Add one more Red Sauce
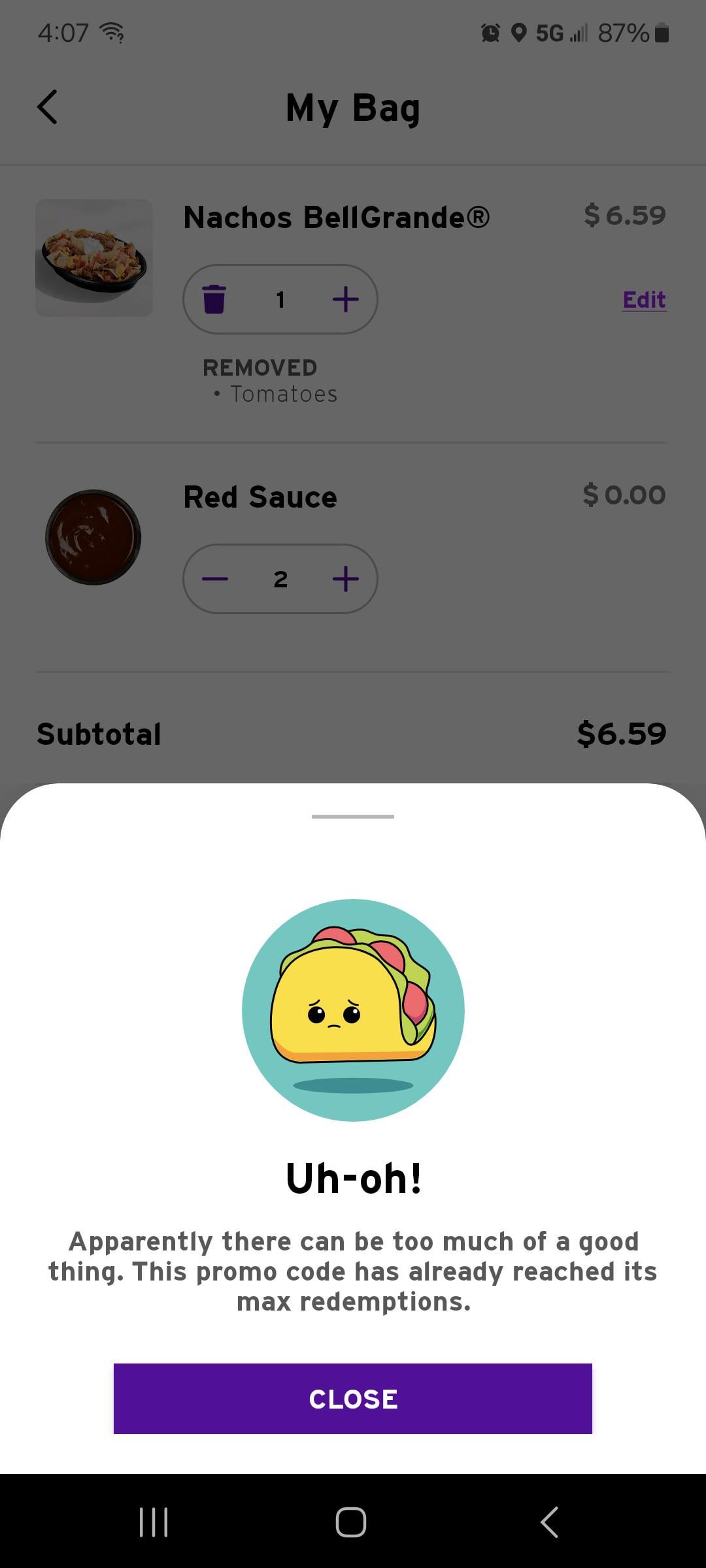This screenshot has height=1568, width=706. coord(345,579)
